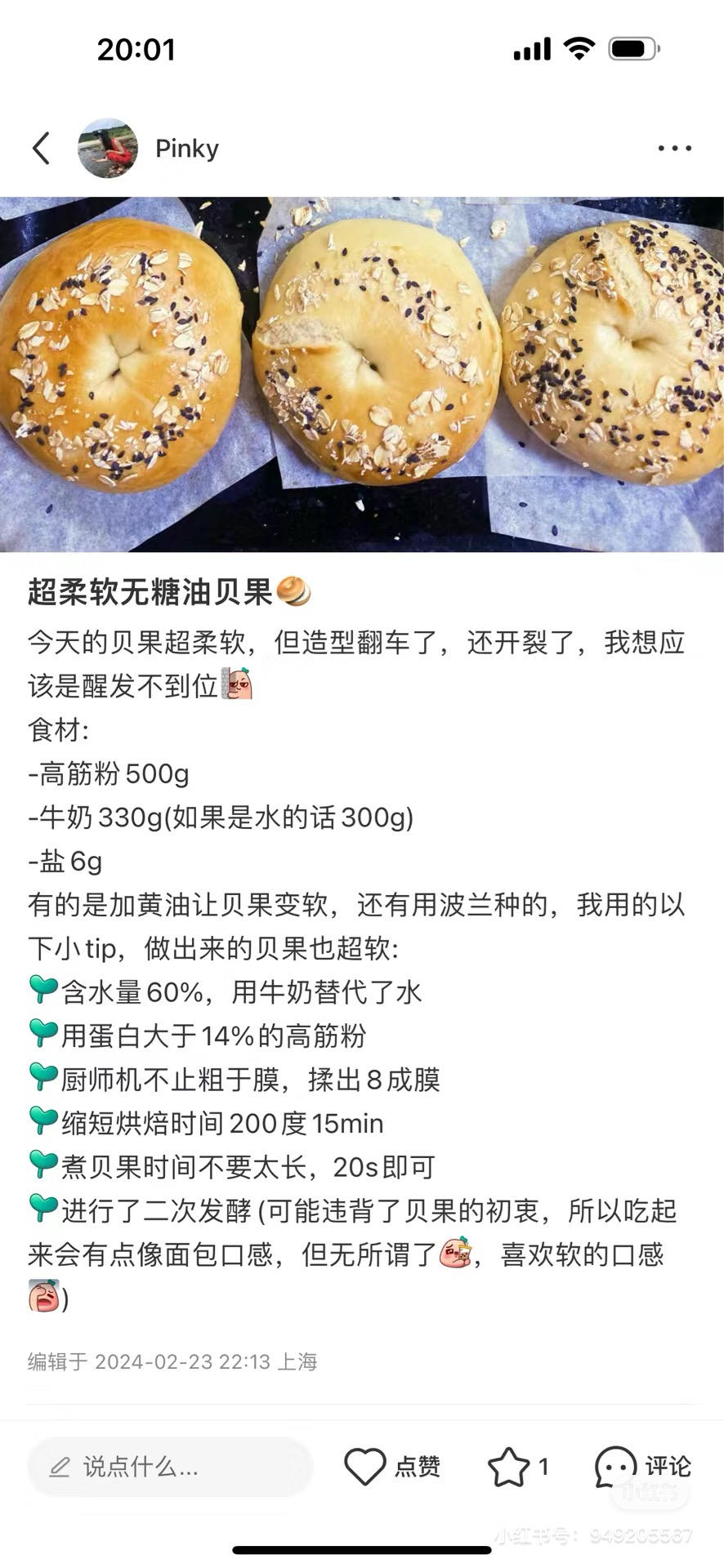View the bagel photo full screen

coord(362,374)
